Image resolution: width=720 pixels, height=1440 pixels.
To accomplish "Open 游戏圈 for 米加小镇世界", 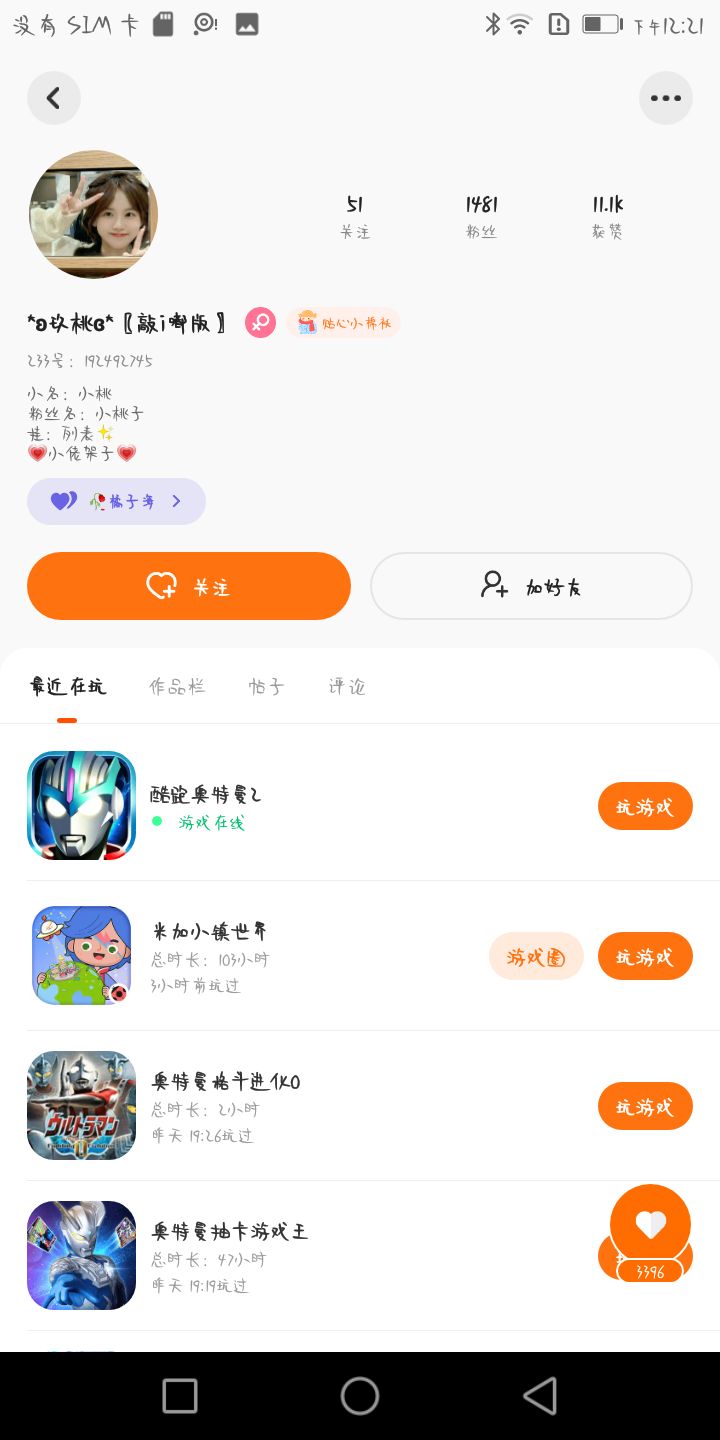I will (536, 956).
